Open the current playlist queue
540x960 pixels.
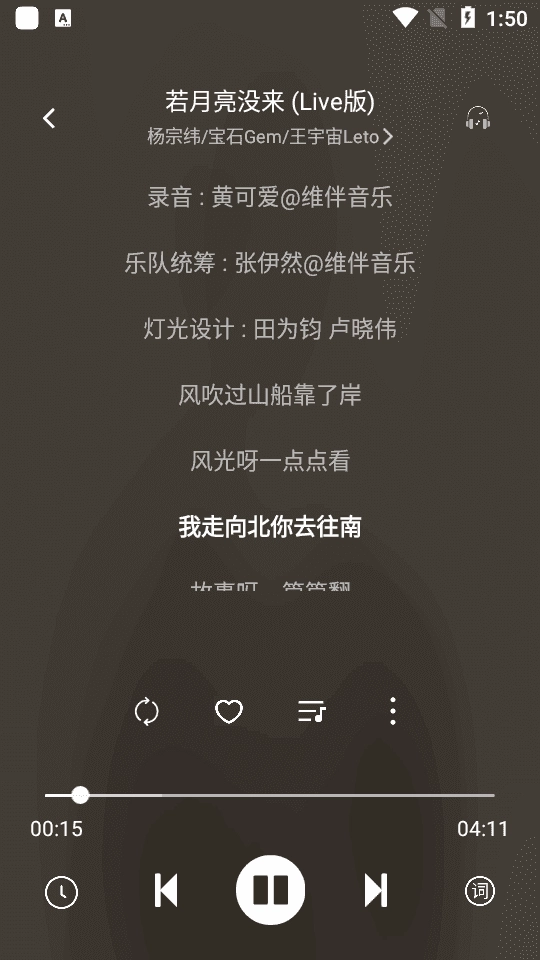click(312, 711)
